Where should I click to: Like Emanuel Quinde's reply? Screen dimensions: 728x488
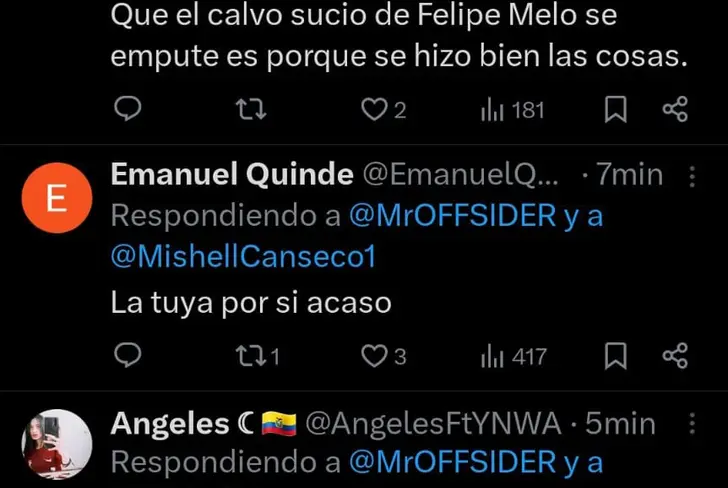(374, 355)
